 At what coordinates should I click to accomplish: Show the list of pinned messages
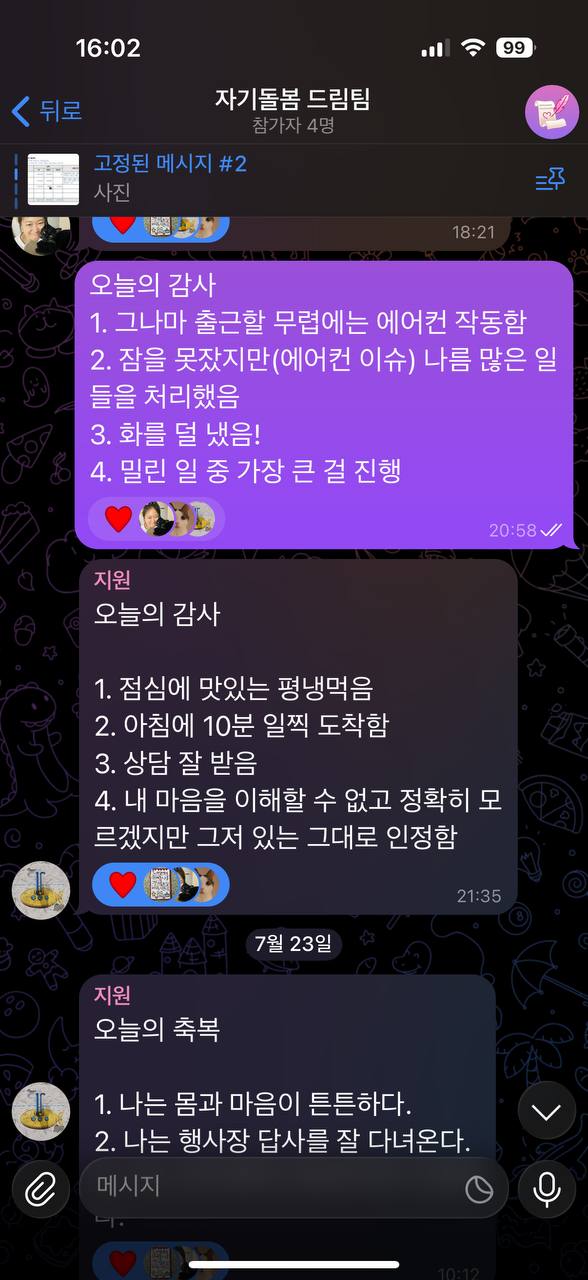point(550,180)
